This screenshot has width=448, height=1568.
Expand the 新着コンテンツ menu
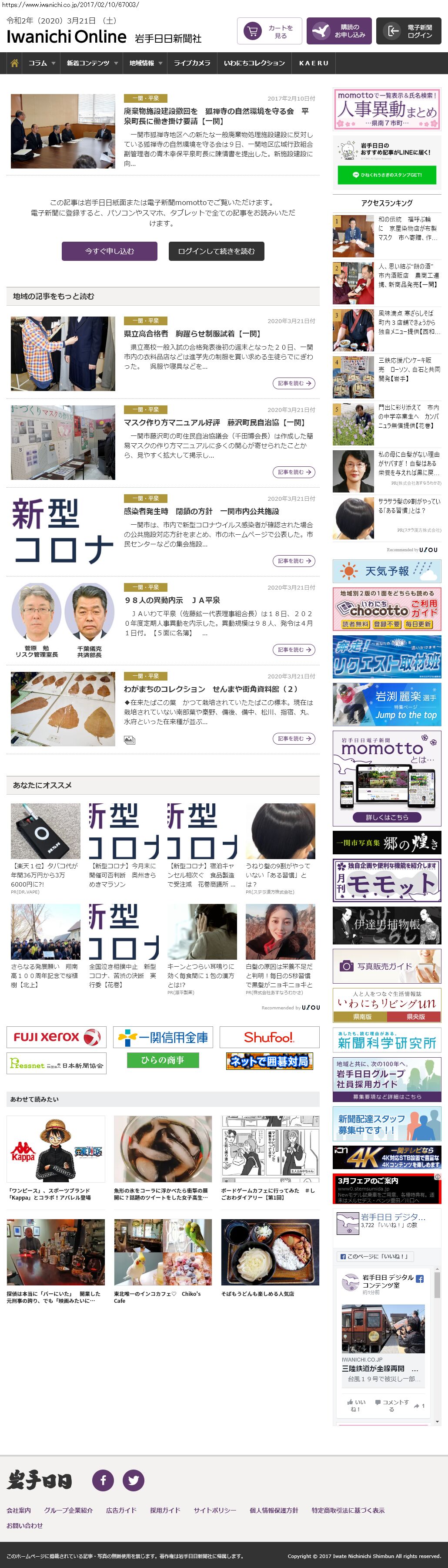point(92,63)
